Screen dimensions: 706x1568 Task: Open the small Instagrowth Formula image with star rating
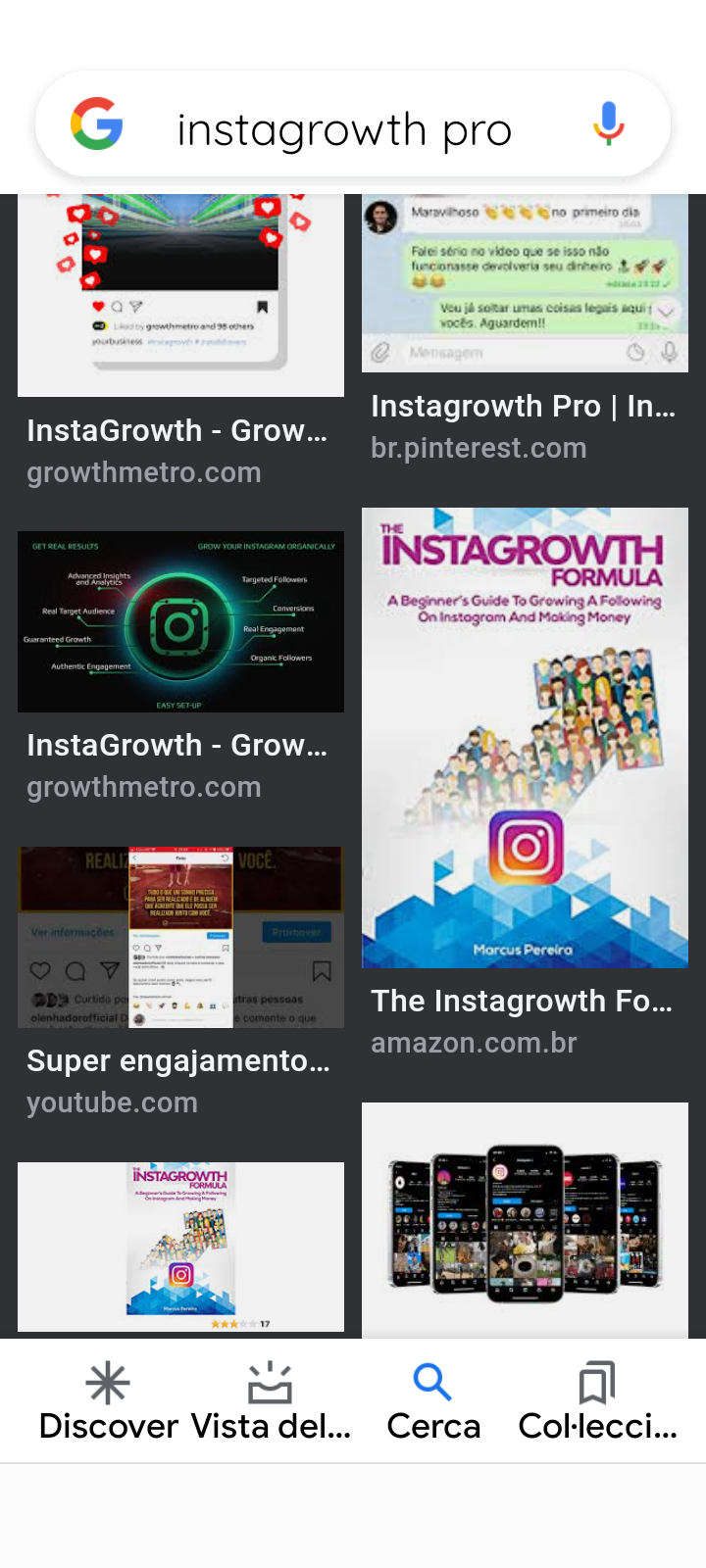pyautogui.click(x=180, y=1246)
